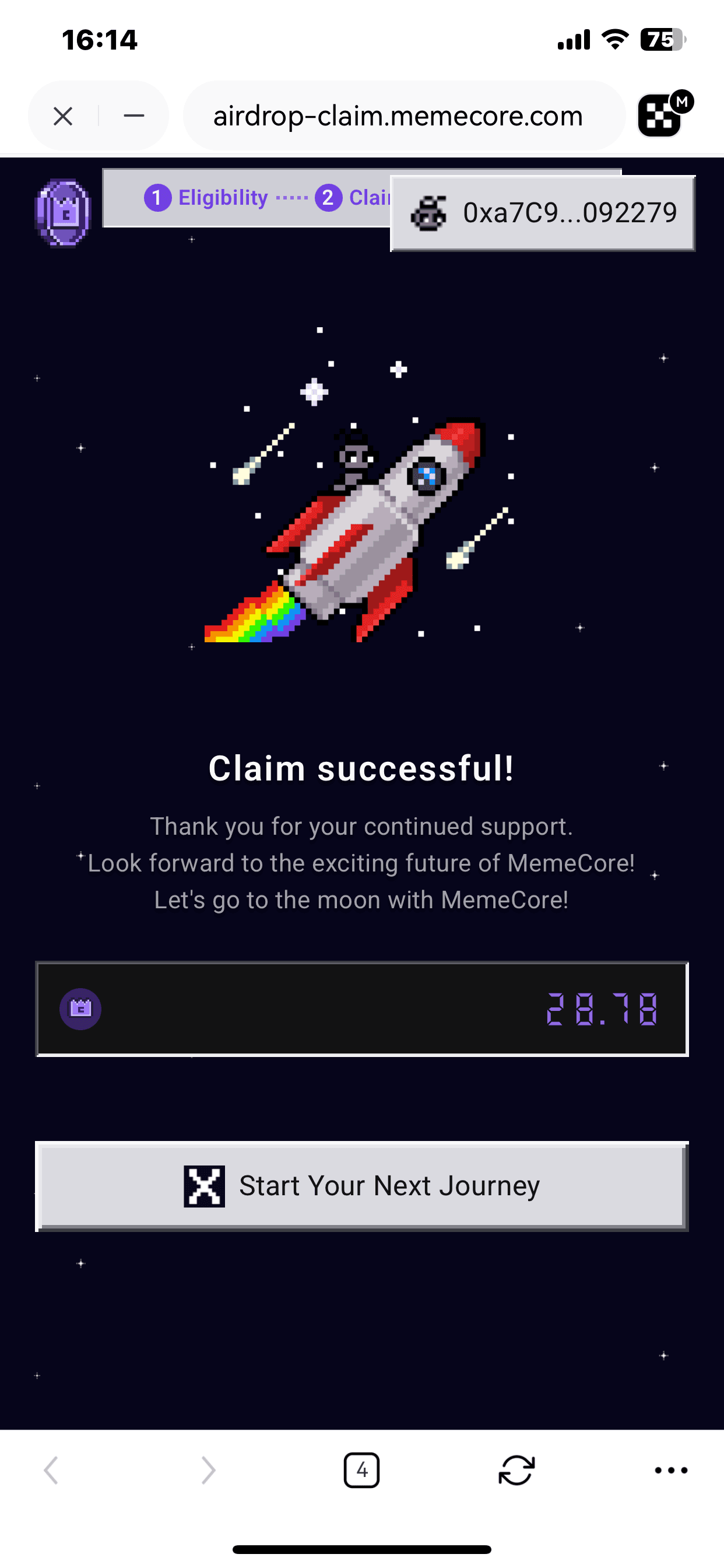Close the in-app browser
This screenshot has height=1568, width=724.
63,116
